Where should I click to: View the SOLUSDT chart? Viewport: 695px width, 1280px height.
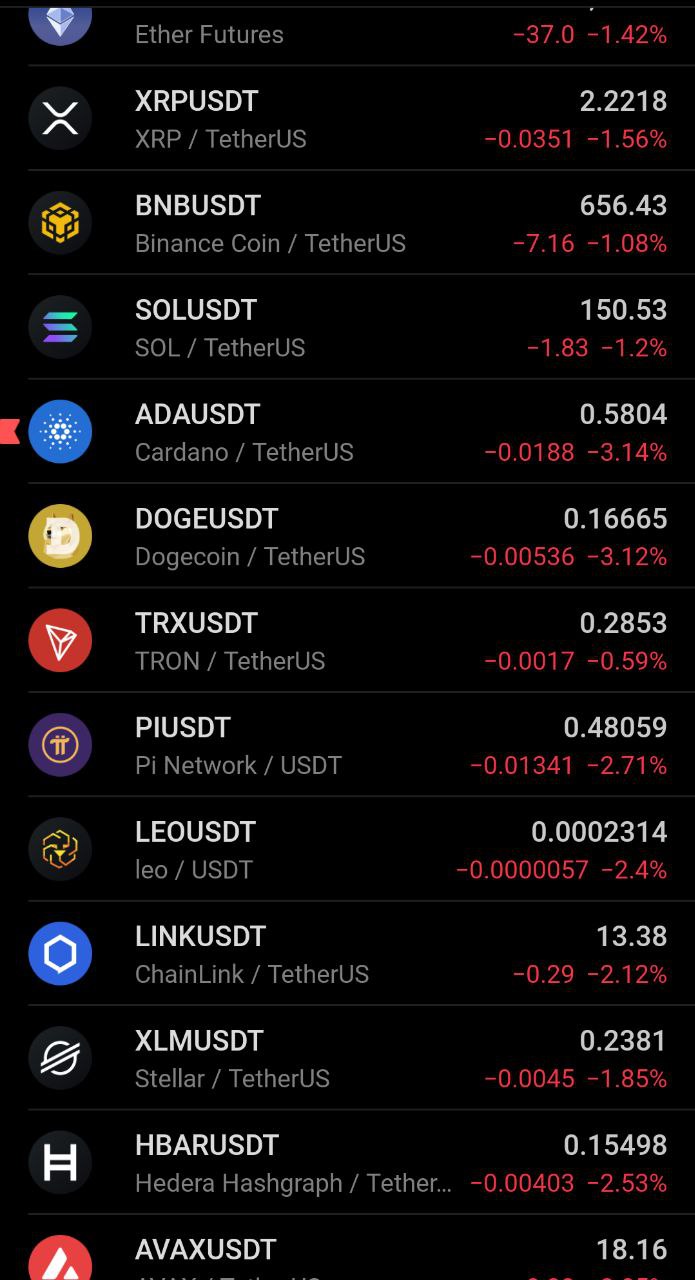(x=347, y=327)
